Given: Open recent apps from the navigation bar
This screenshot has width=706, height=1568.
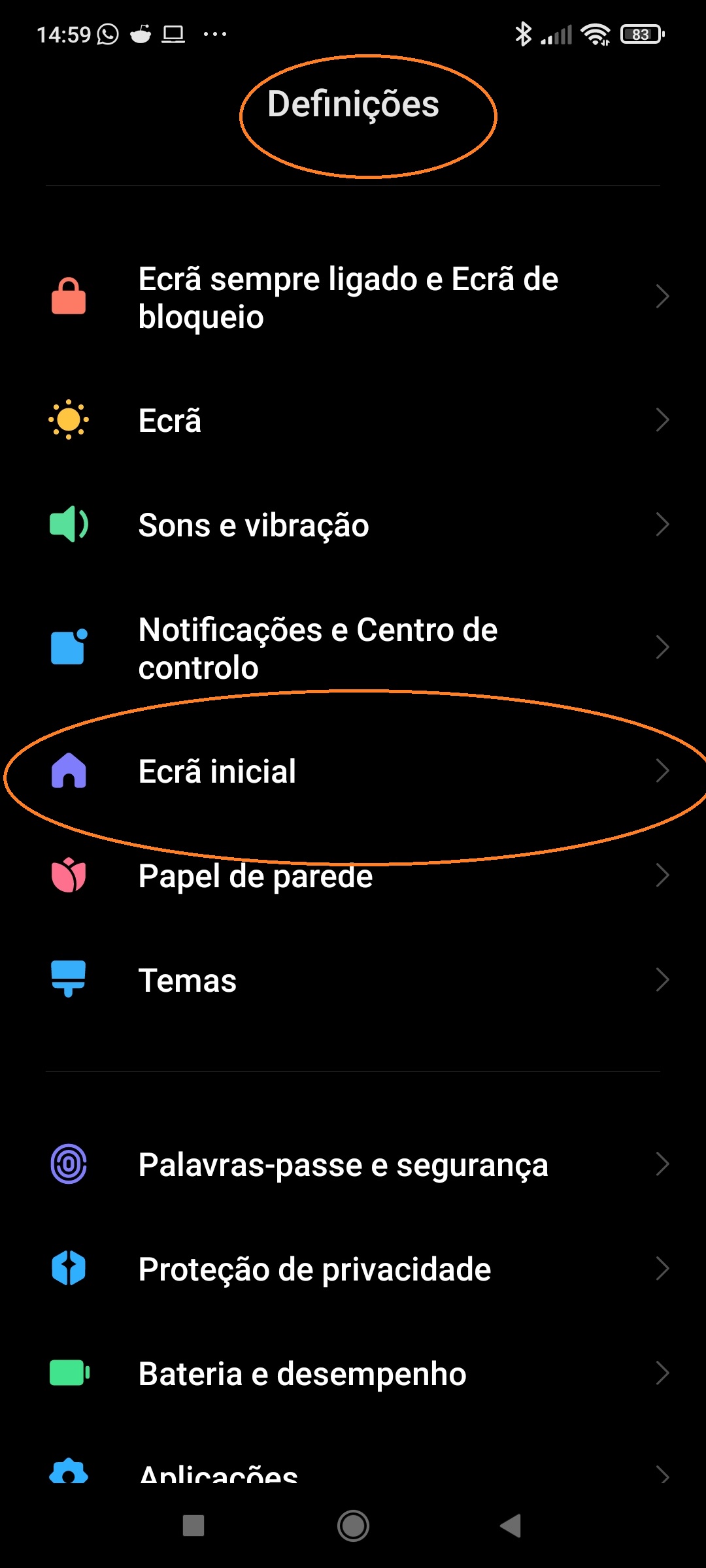Looking at the screenshot, I should 193,1526.
